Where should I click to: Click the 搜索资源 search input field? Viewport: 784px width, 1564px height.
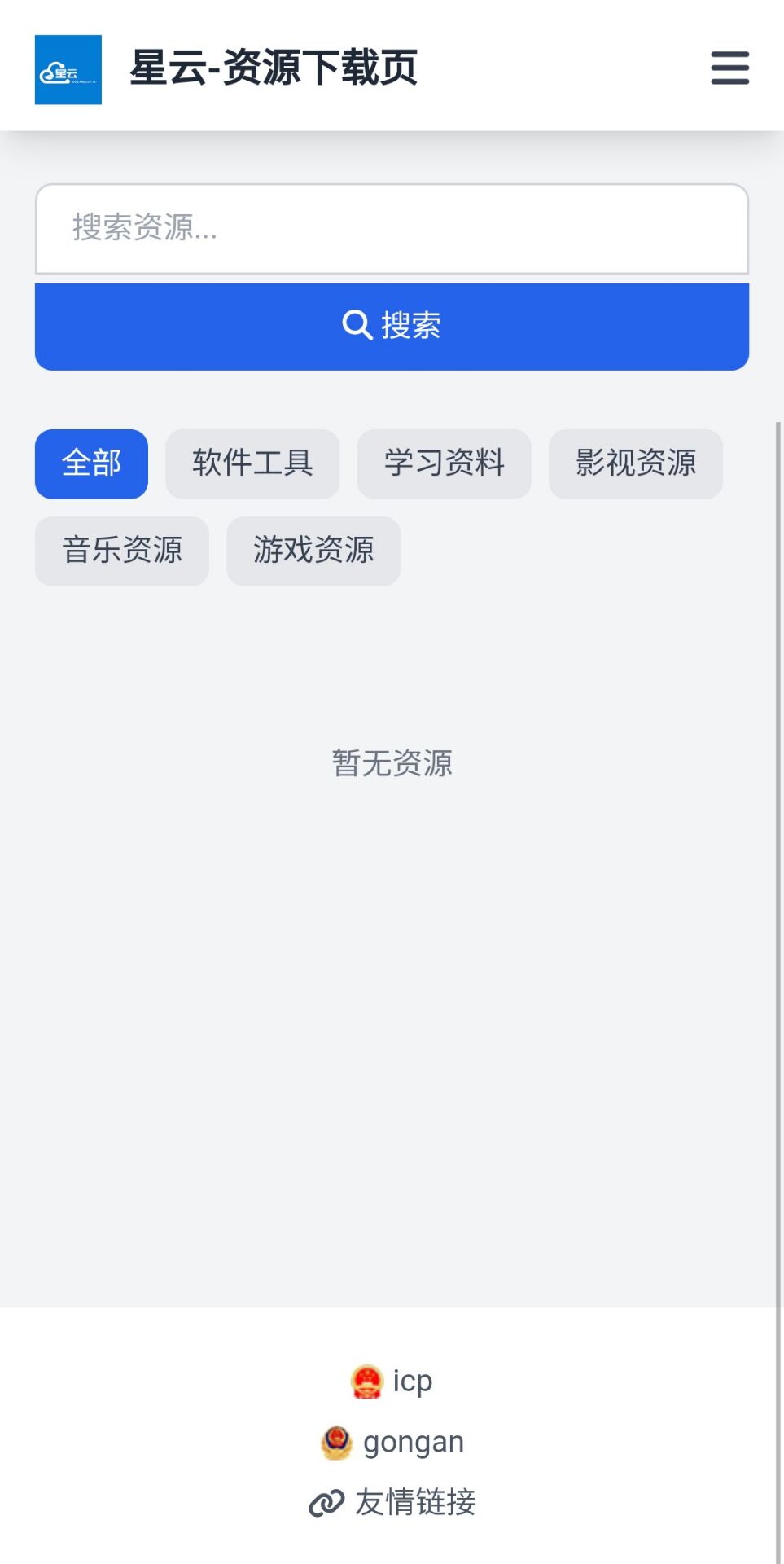point(392,231)
